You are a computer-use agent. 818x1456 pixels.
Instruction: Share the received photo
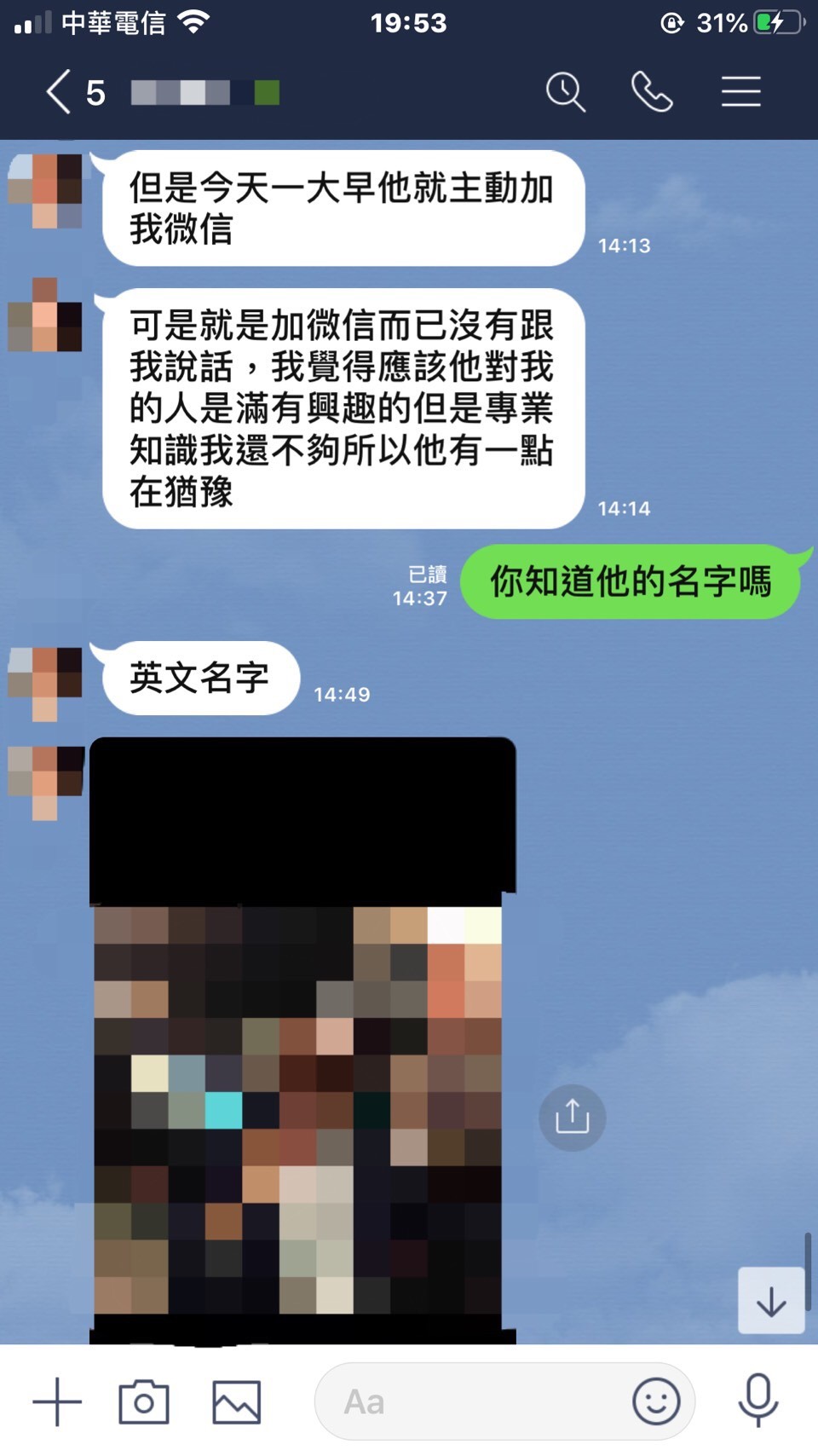click(573, 1118)
